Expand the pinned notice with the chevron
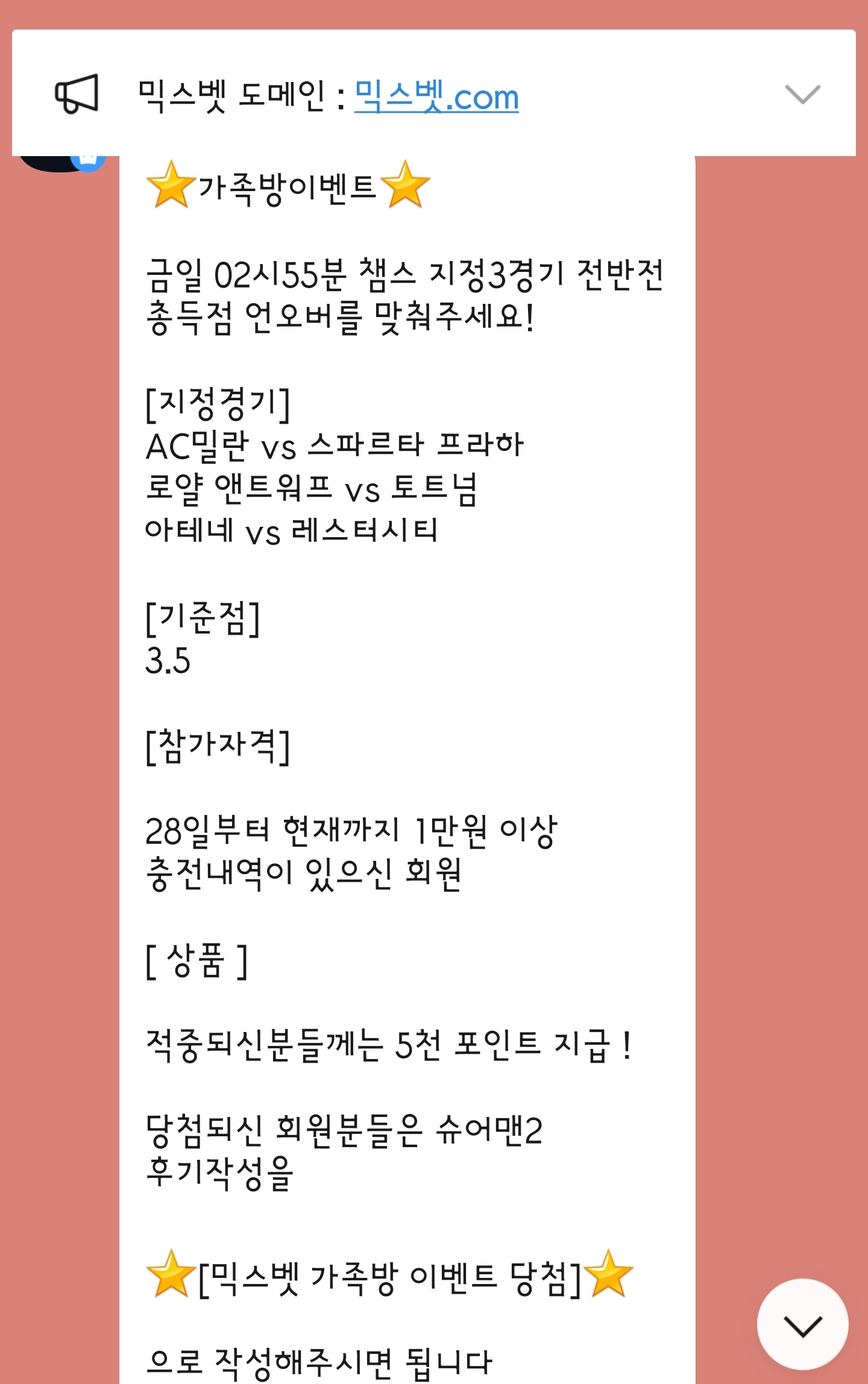Viewport: 868px width, 1384px height. (802, 95)
